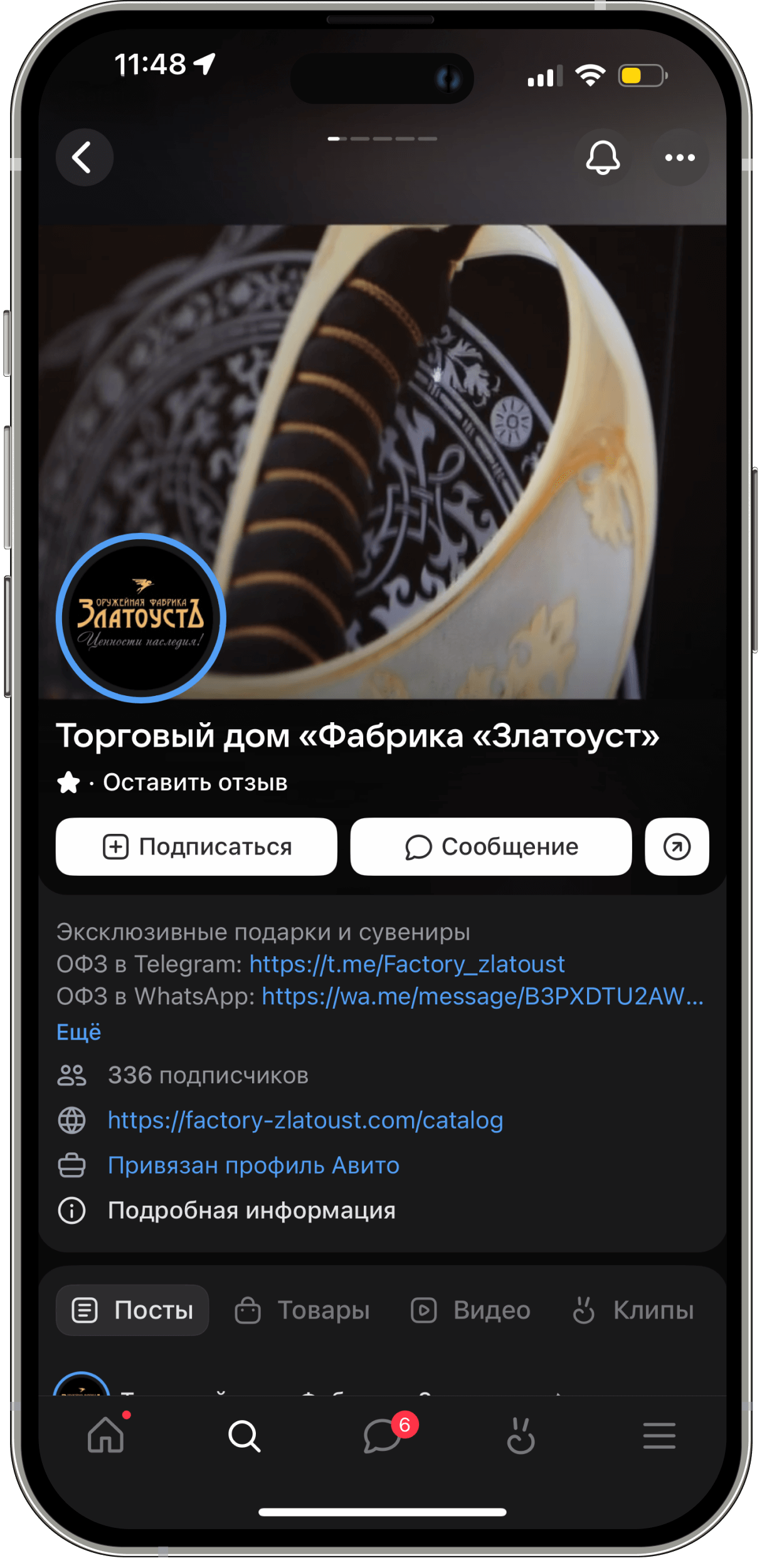The height and width of the screenshot is (1568, 762).
Task: Subscribe with the Подписаться button
Action: click(x=196, y=846)
